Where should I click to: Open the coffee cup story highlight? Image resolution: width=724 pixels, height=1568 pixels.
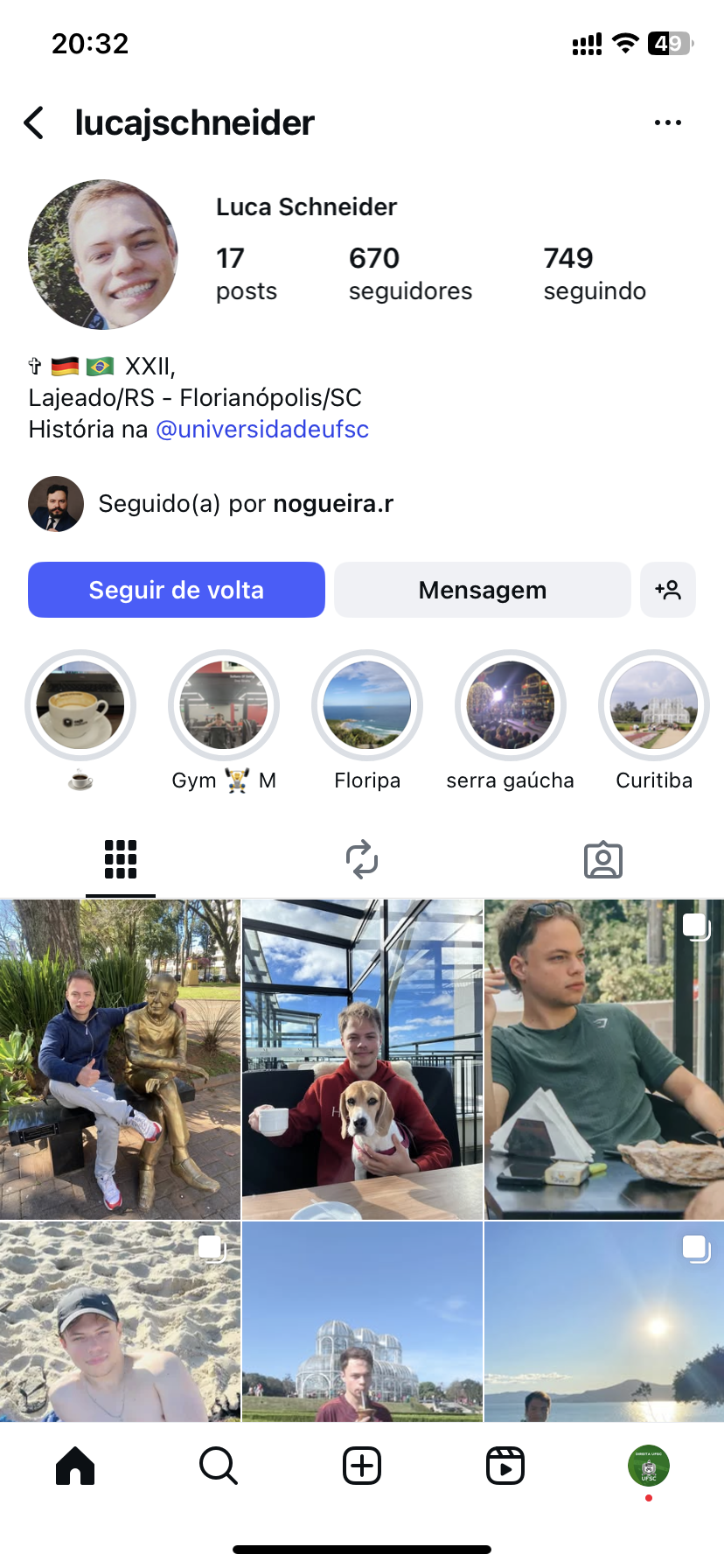[80, 705]
